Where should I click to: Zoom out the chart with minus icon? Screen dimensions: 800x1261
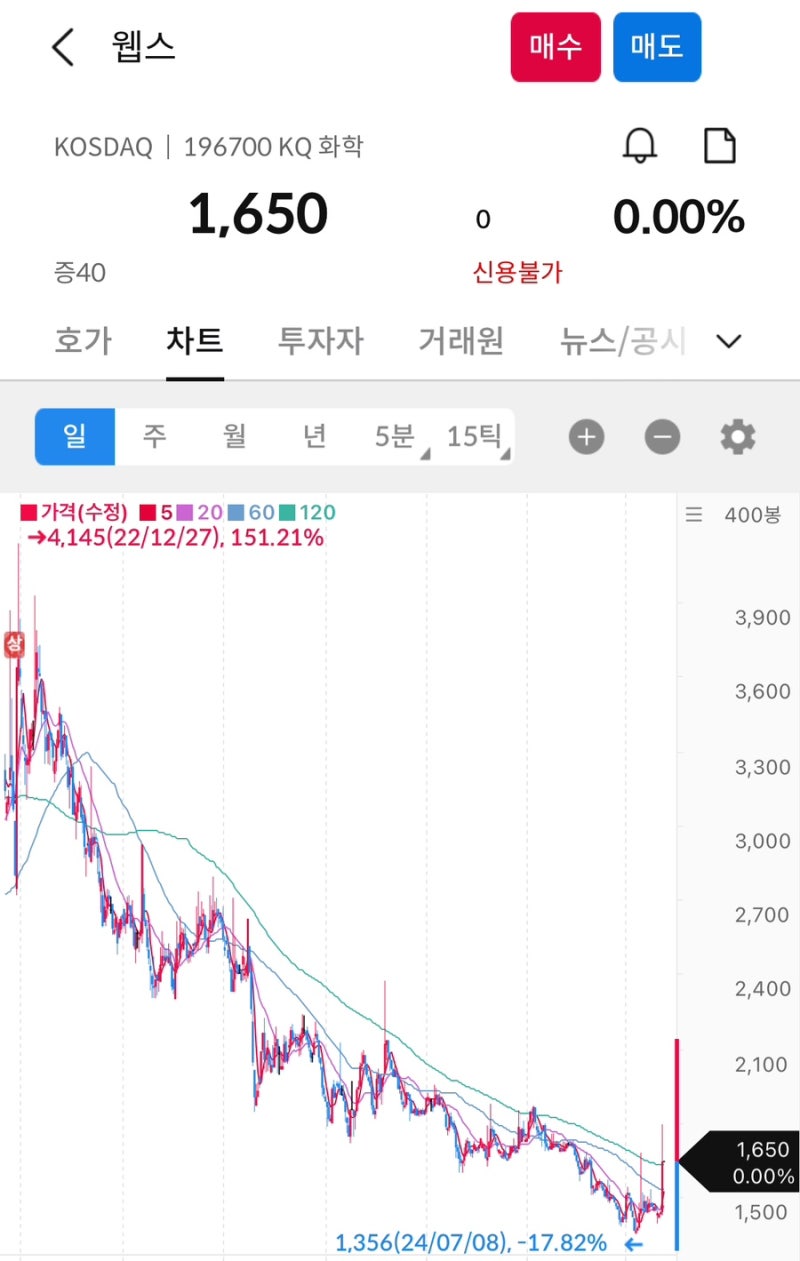[x=662, y=436]
